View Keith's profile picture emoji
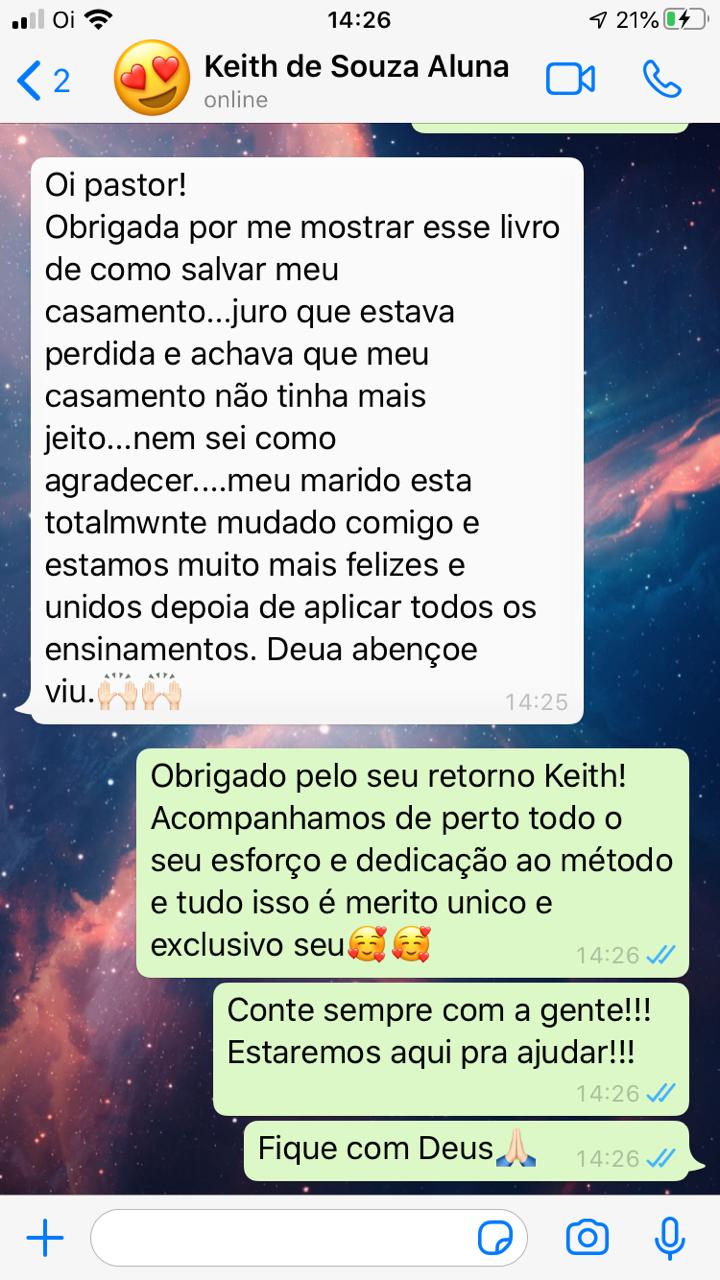The width and height of the screenshot is (720, 1280). (151, 79)
